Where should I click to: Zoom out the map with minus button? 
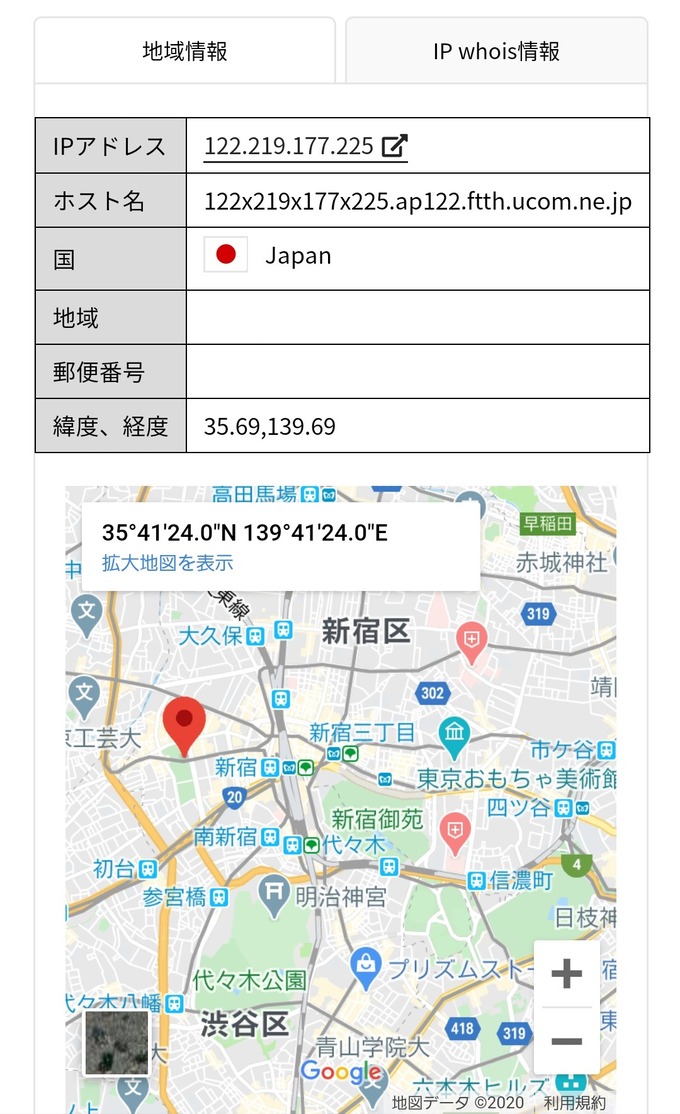coord(566,1042)
